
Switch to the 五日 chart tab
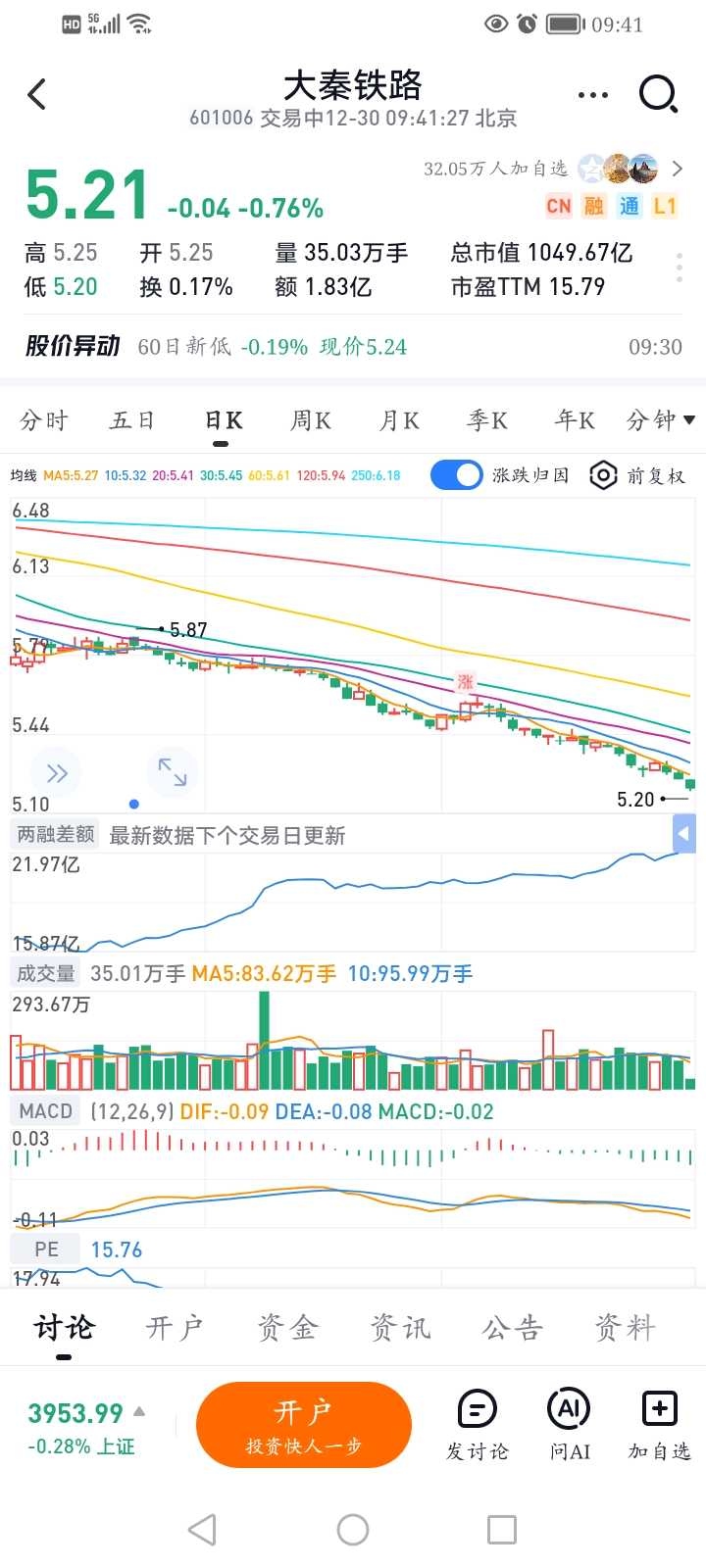point(132,420)
